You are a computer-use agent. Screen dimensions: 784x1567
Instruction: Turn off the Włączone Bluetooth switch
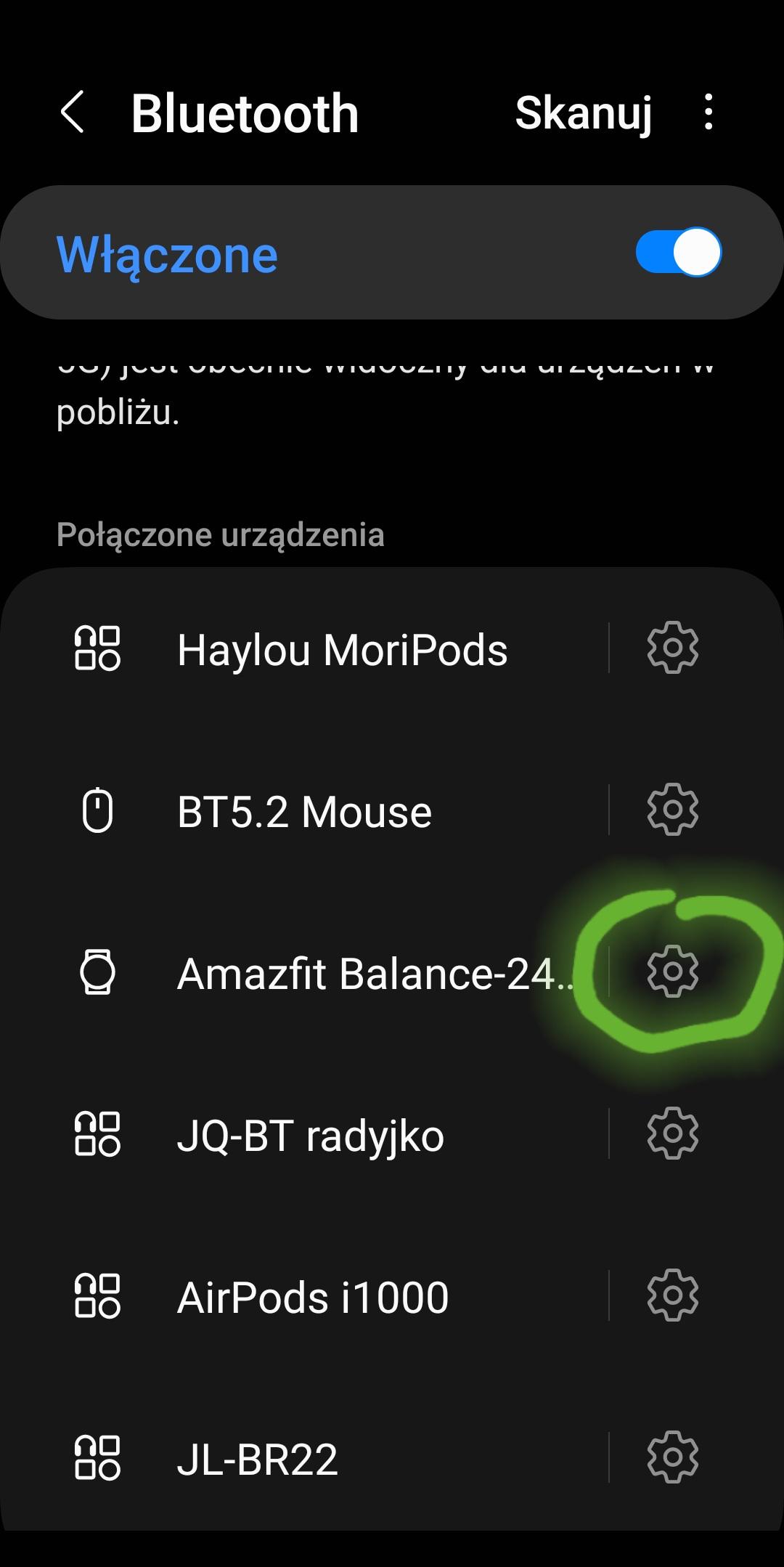[x=678, y=253]
